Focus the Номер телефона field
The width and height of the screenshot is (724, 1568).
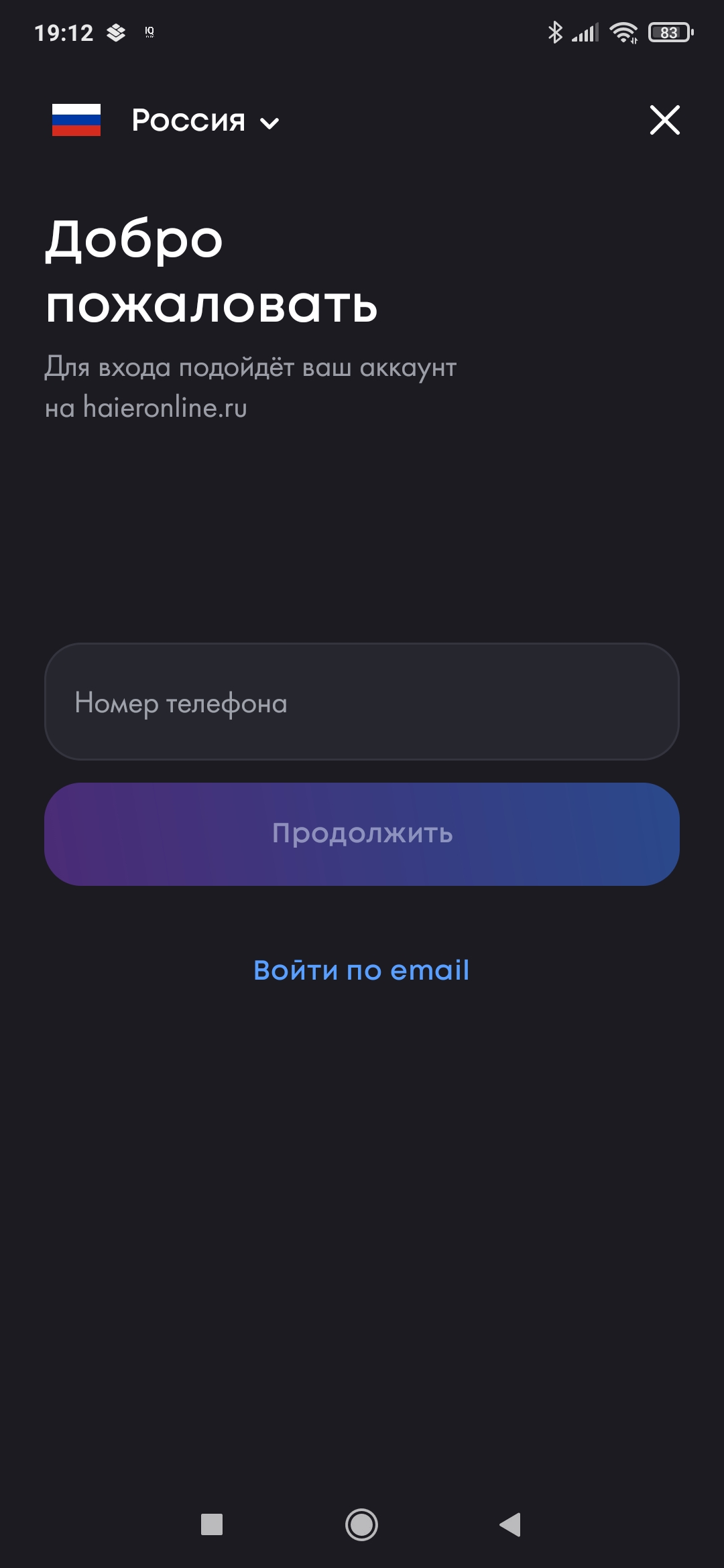click(x=362, y=702)
